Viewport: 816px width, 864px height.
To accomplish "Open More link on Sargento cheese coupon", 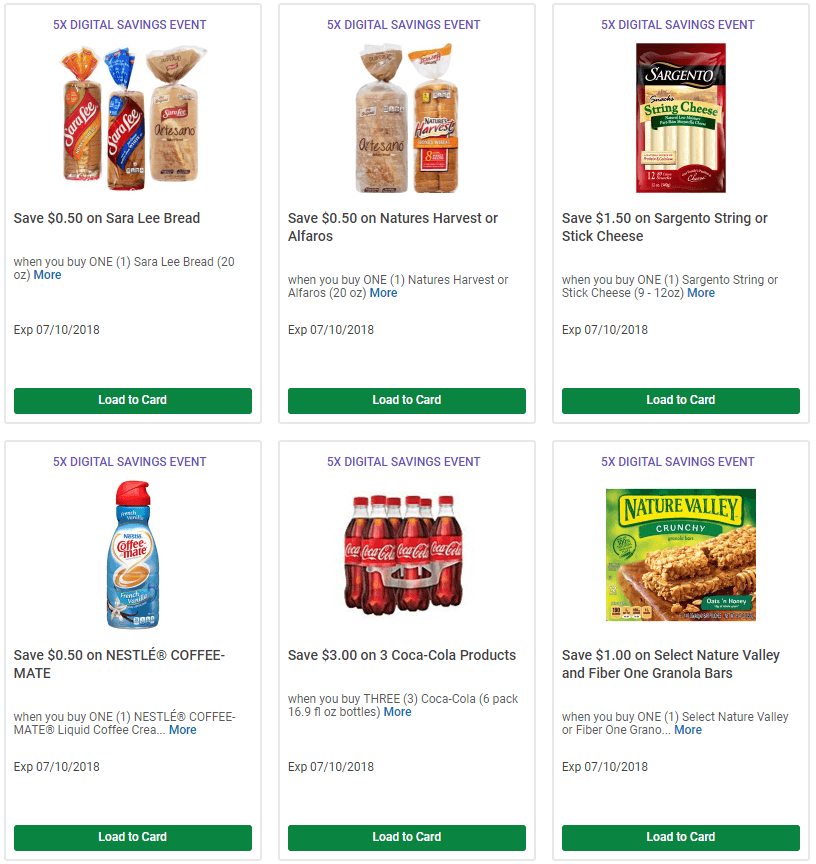I will click(x=701, y=293).
